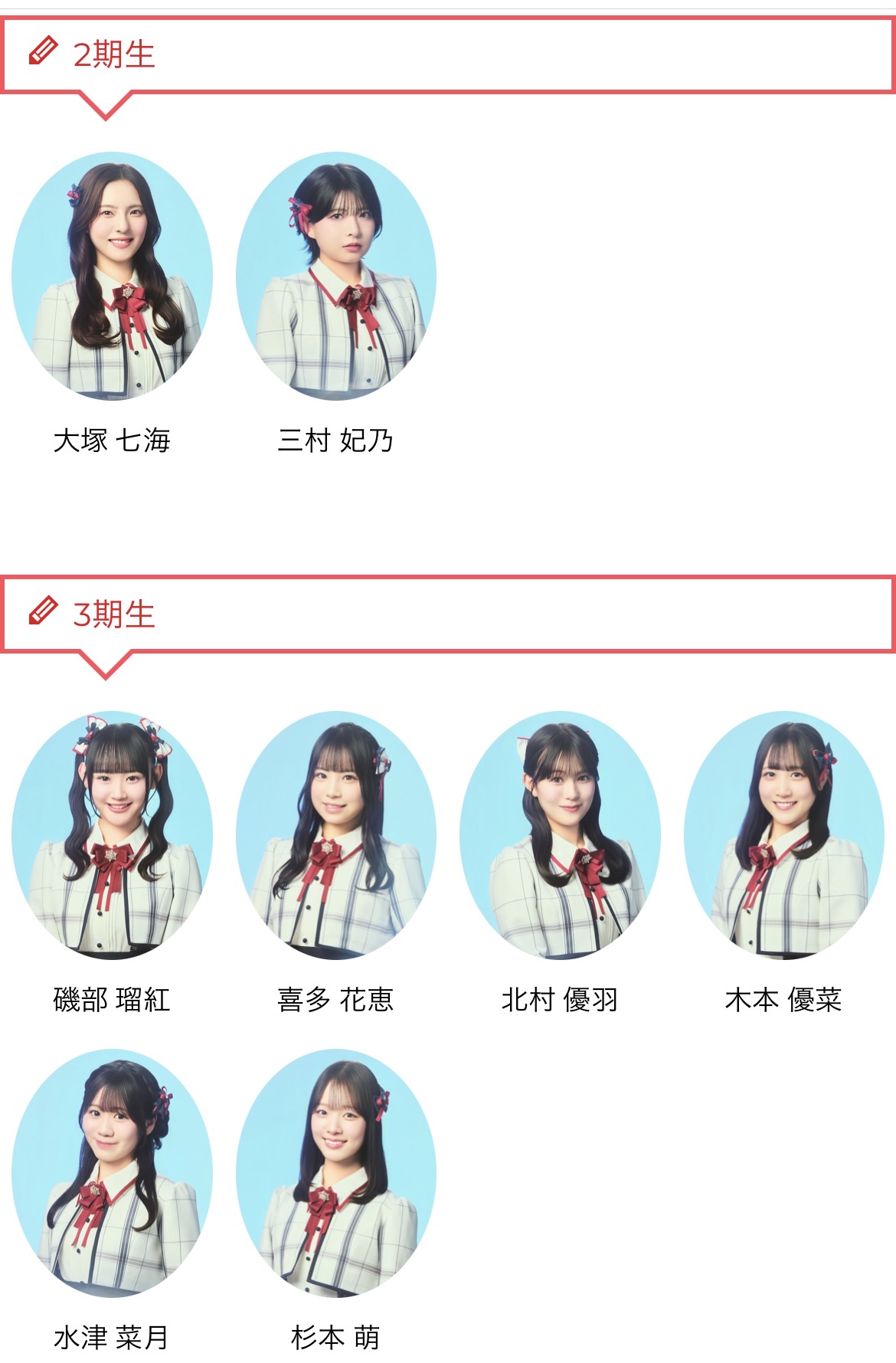
Task: Open 杉本 萌's member page
Action: (335, 1172)
